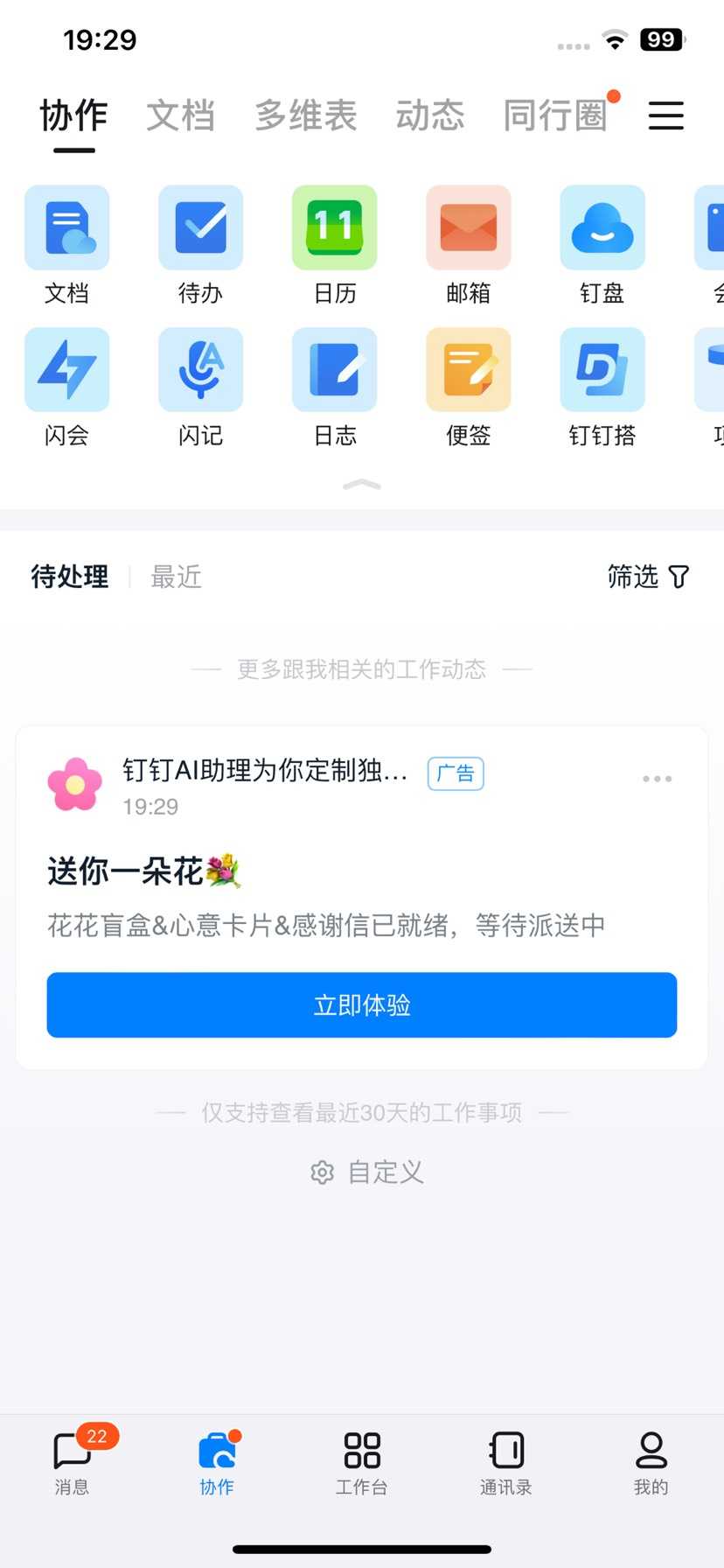
Task: Collapse the app grid with the arrow
Action: 362,484
